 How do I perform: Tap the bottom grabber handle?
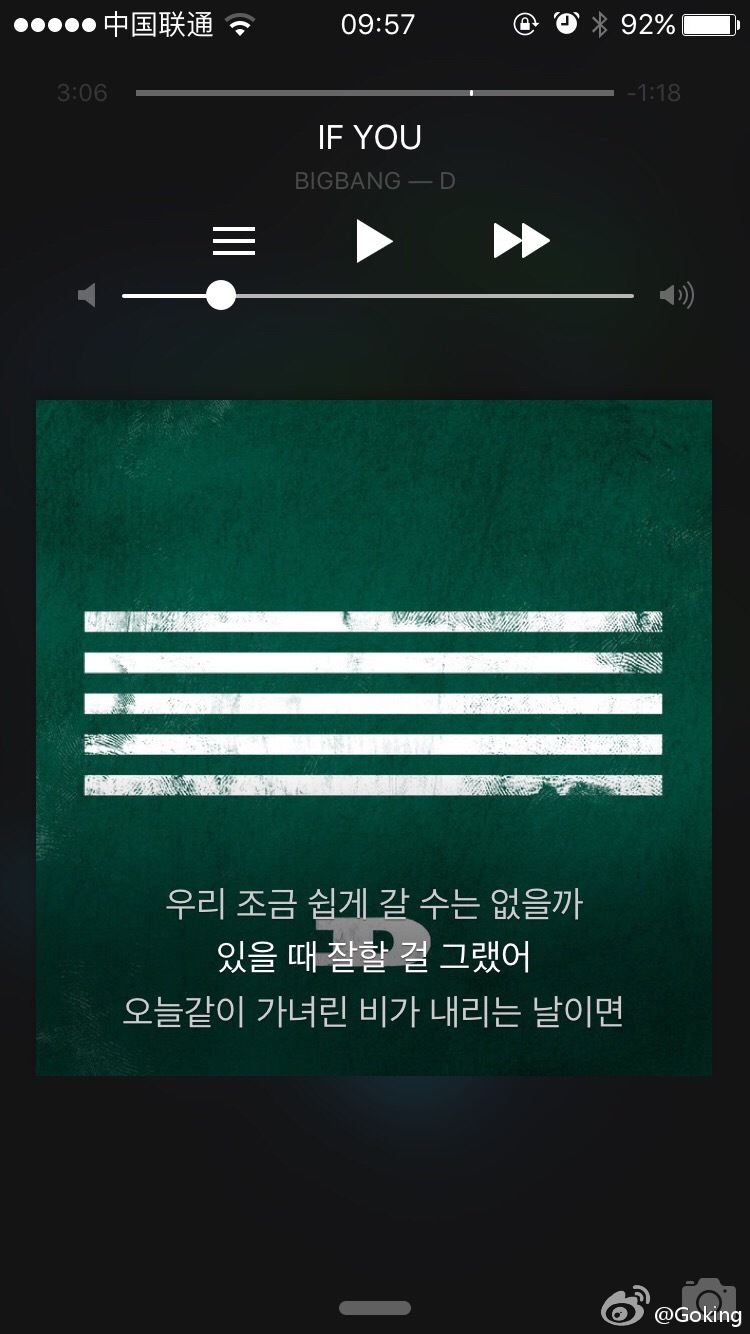pos(374,1308)
